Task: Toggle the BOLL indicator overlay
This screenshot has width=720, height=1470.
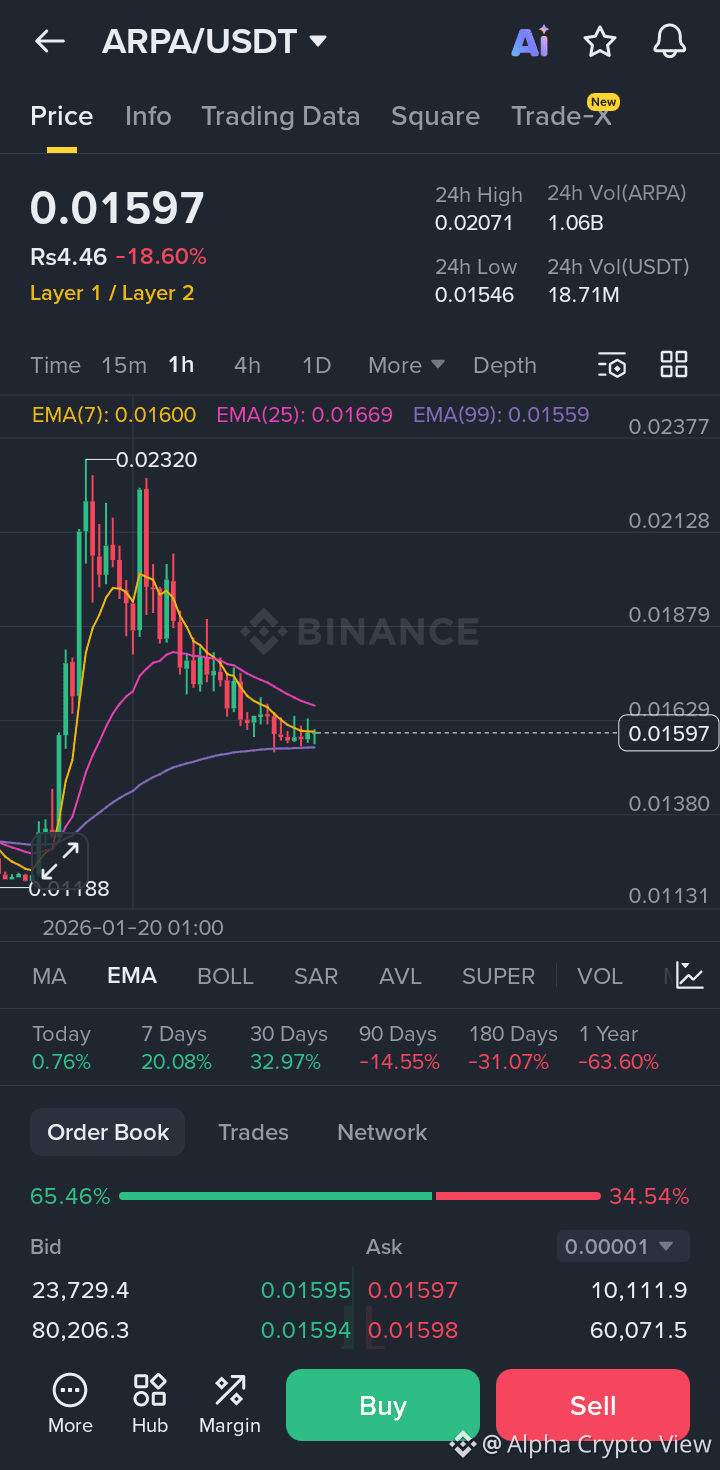Action: (225, 976)
